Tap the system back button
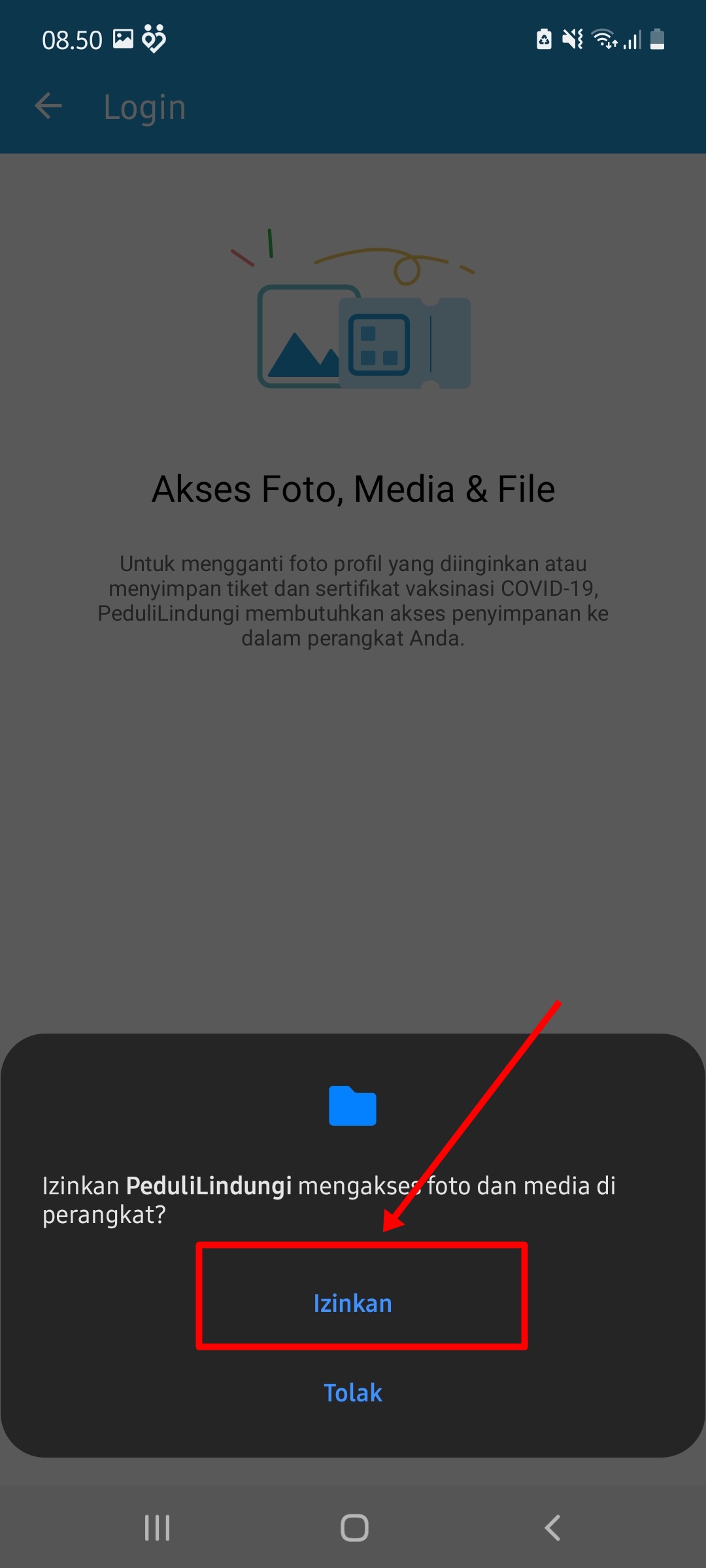 click(552, 1527)
